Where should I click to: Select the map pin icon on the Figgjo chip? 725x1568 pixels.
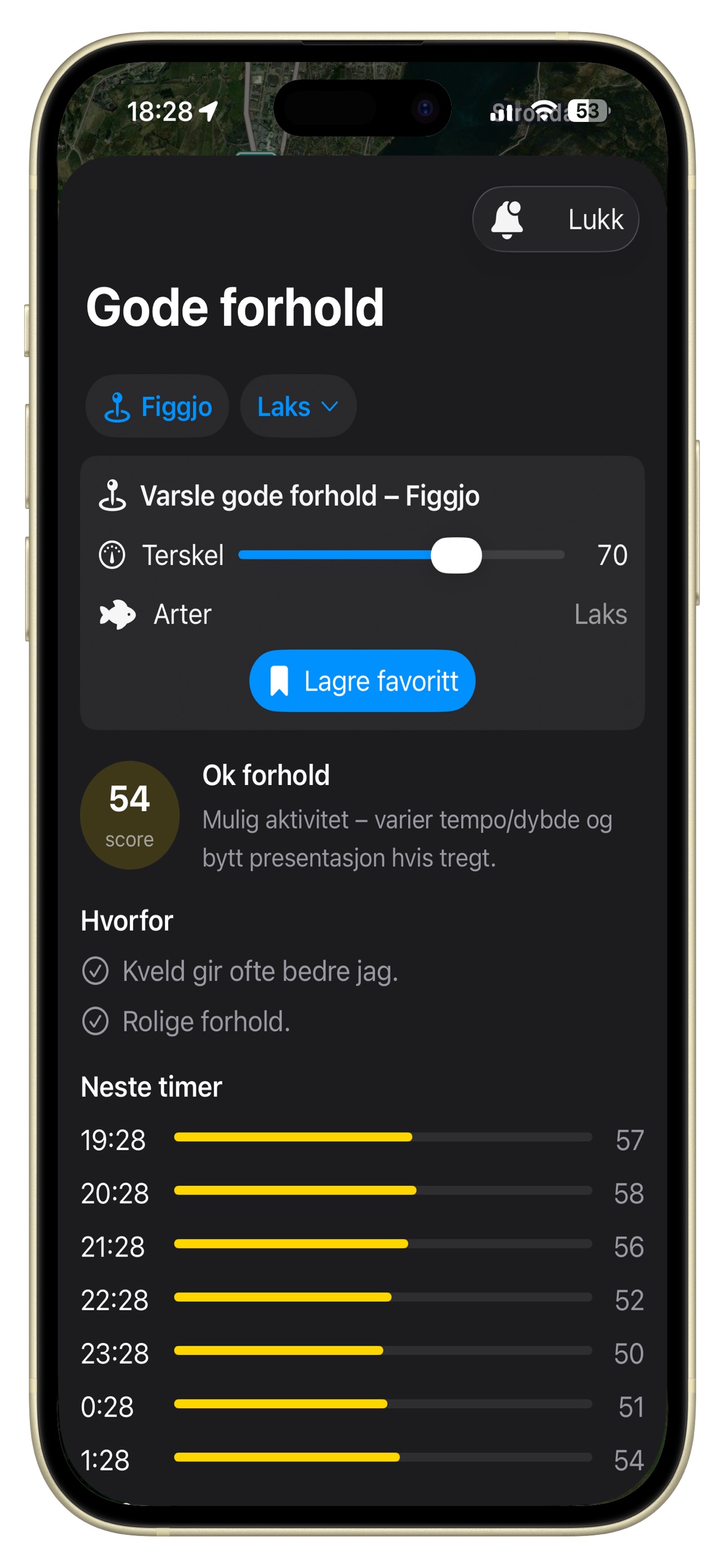pos(117,406)
